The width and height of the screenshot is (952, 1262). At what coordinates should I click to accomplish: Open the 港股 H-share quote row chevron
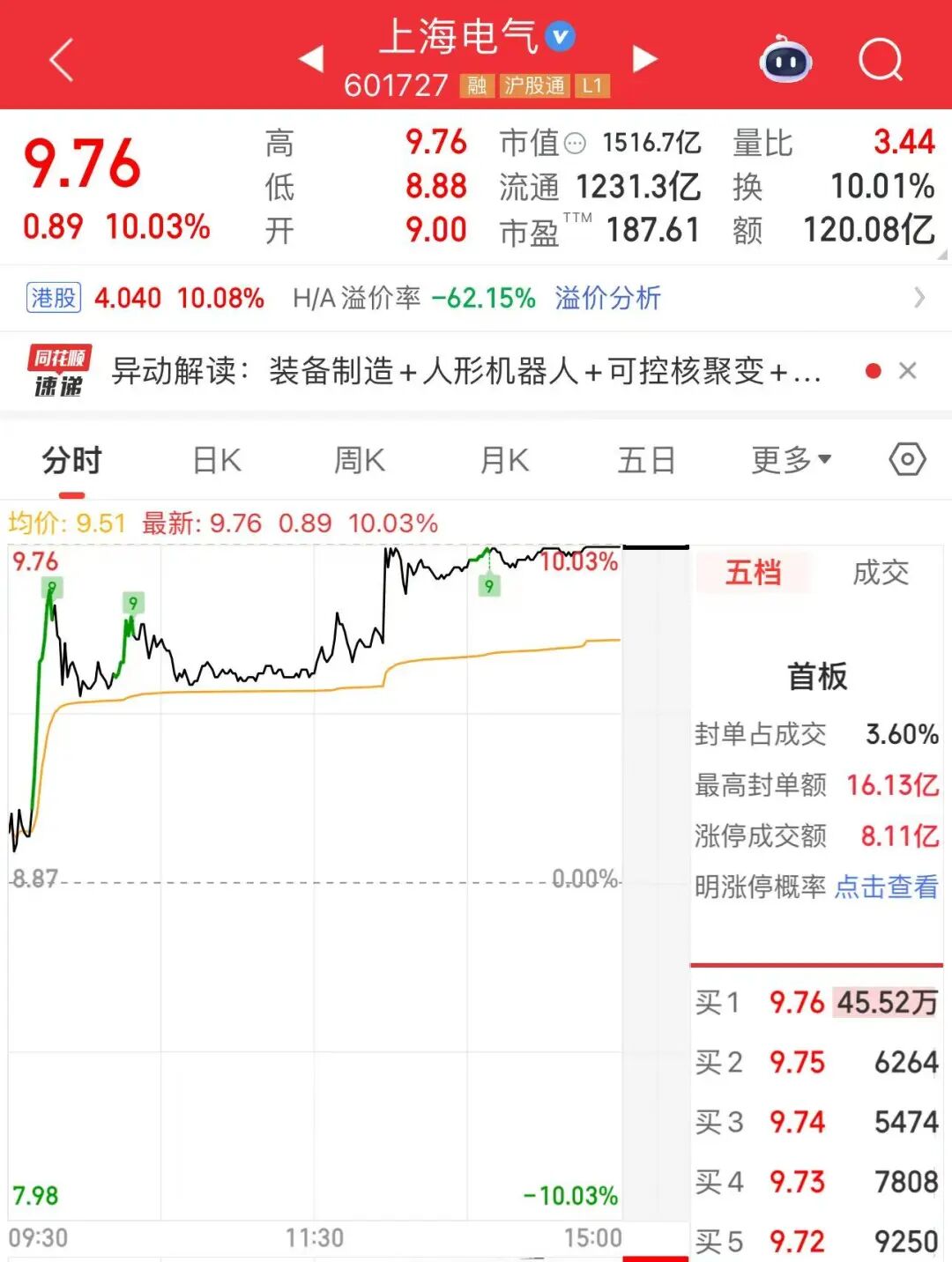pyautogui.click(x=919, y=298)
